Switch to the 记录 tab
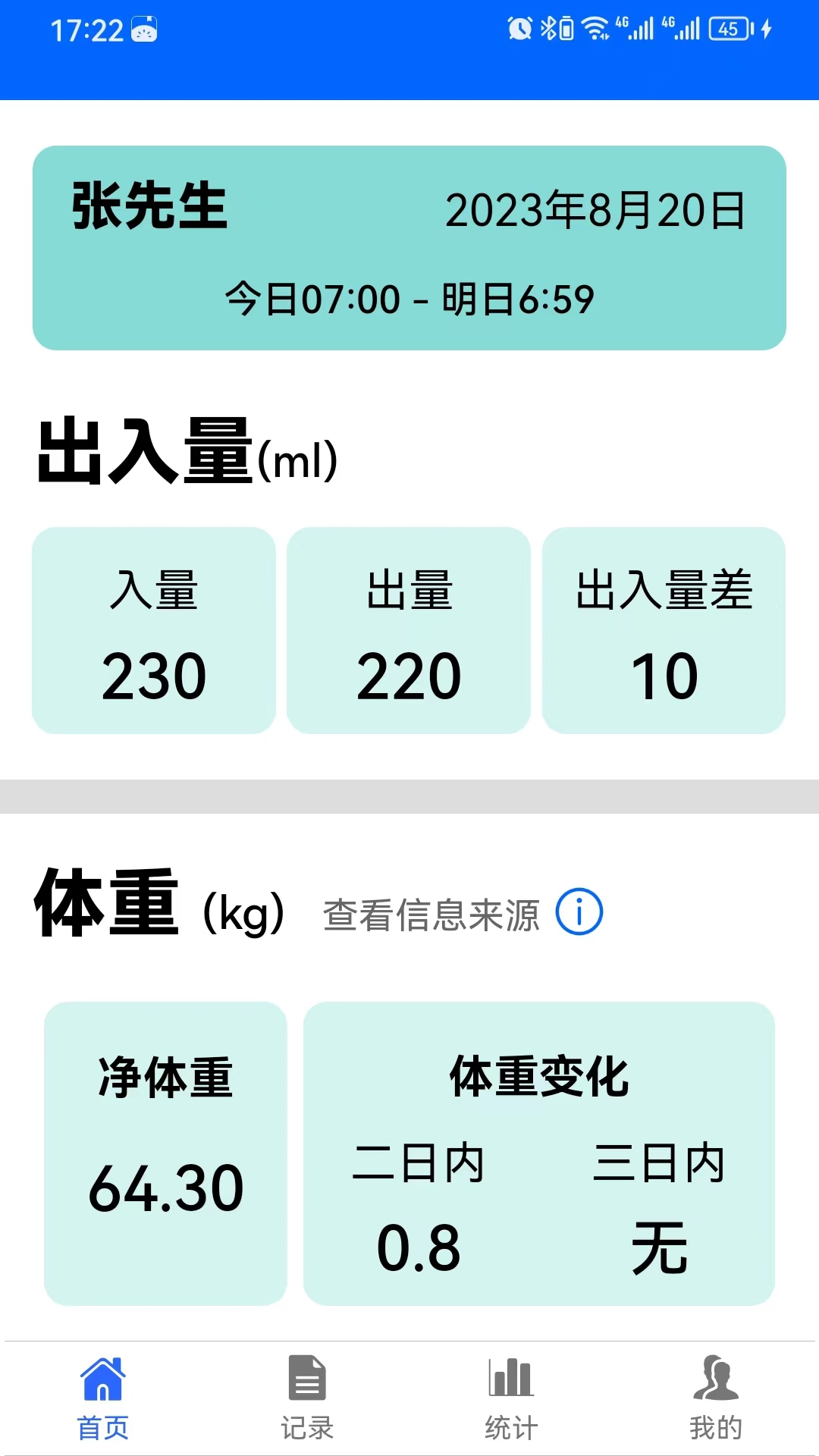819x1456 pixels. 307,1398
